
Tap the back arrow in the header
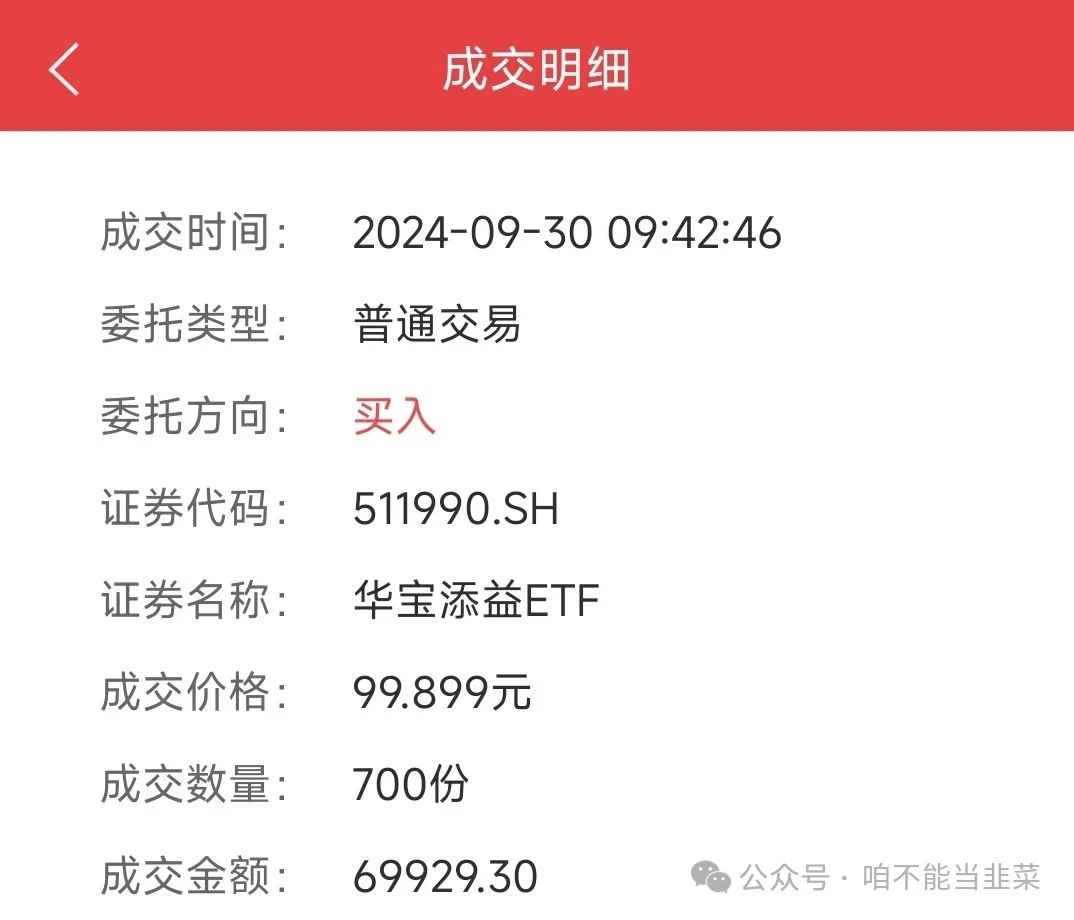pos(63,69)
